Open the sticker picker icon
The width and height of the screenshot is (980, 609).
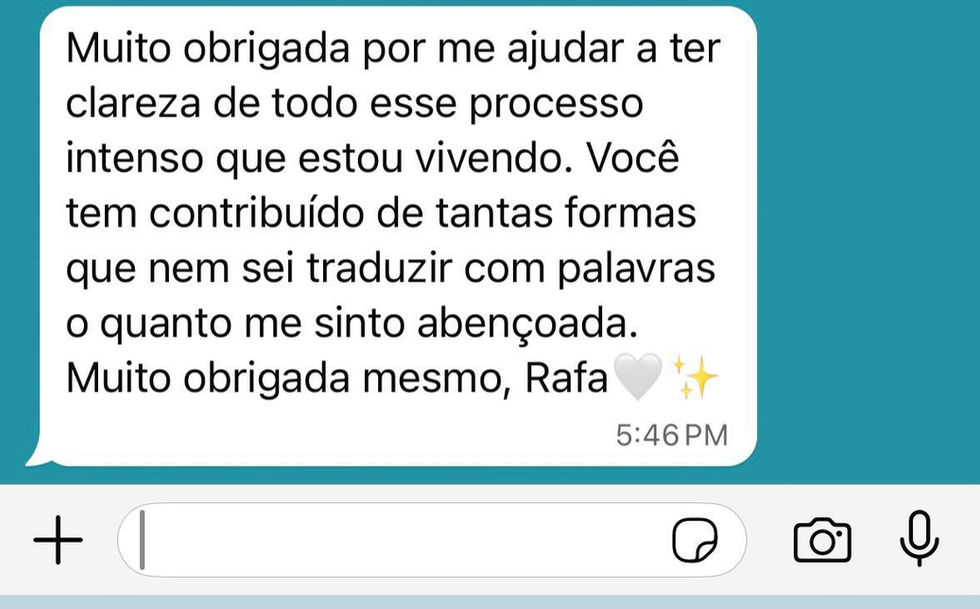click(x=694, y=542)
